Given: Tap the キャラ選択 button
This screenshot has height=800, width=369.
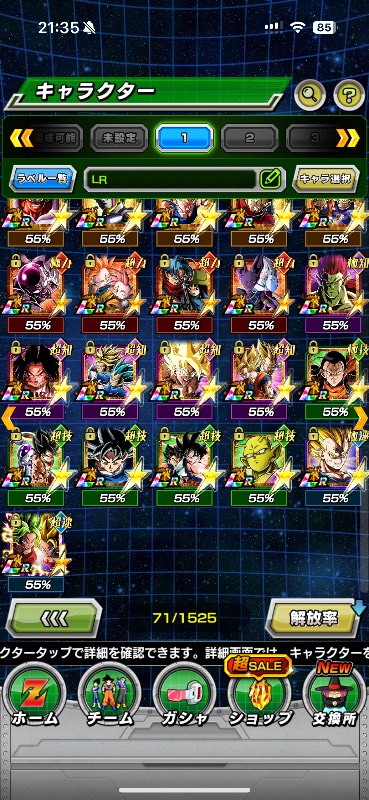Looking at the screenshot, I should [x=326, y=179].
